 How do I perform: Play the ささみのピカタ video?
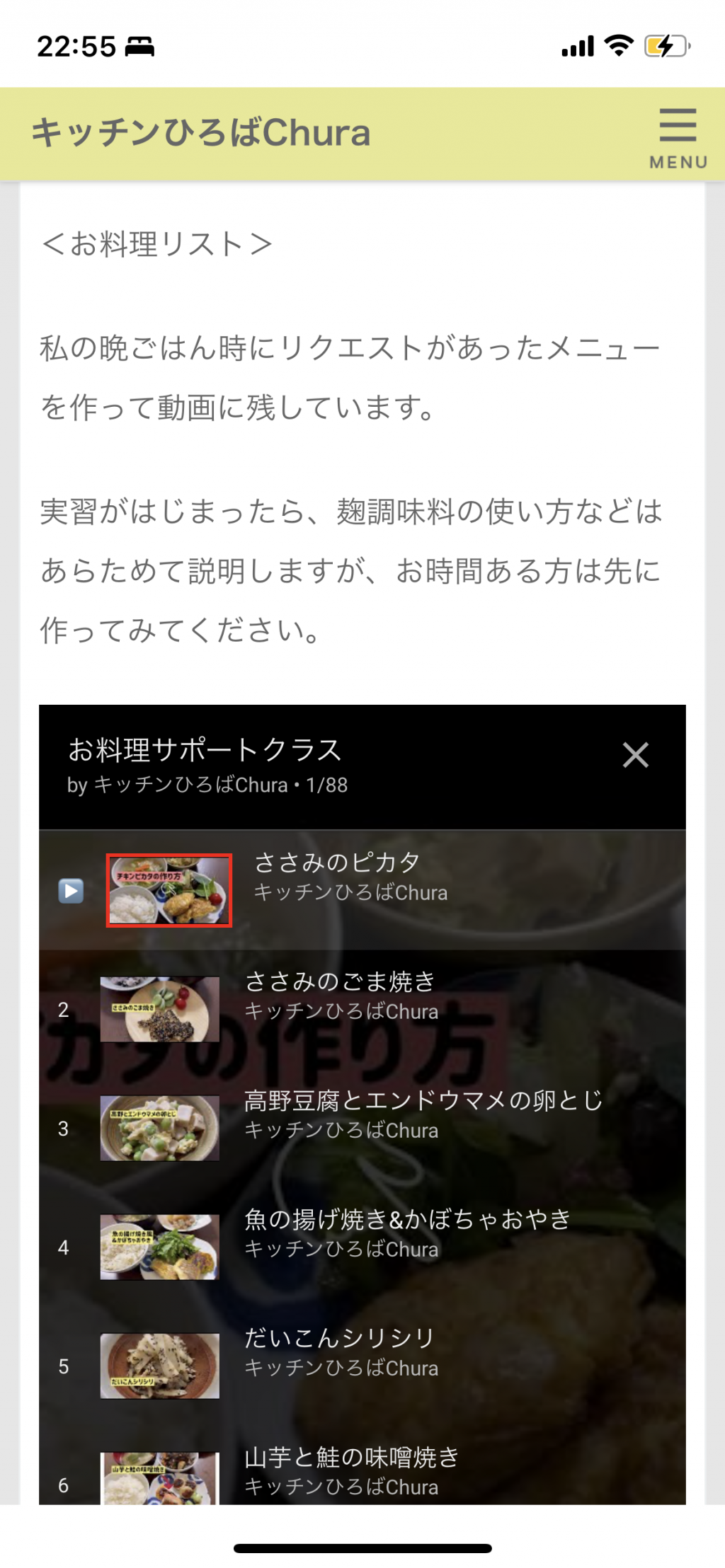[362, 890]
